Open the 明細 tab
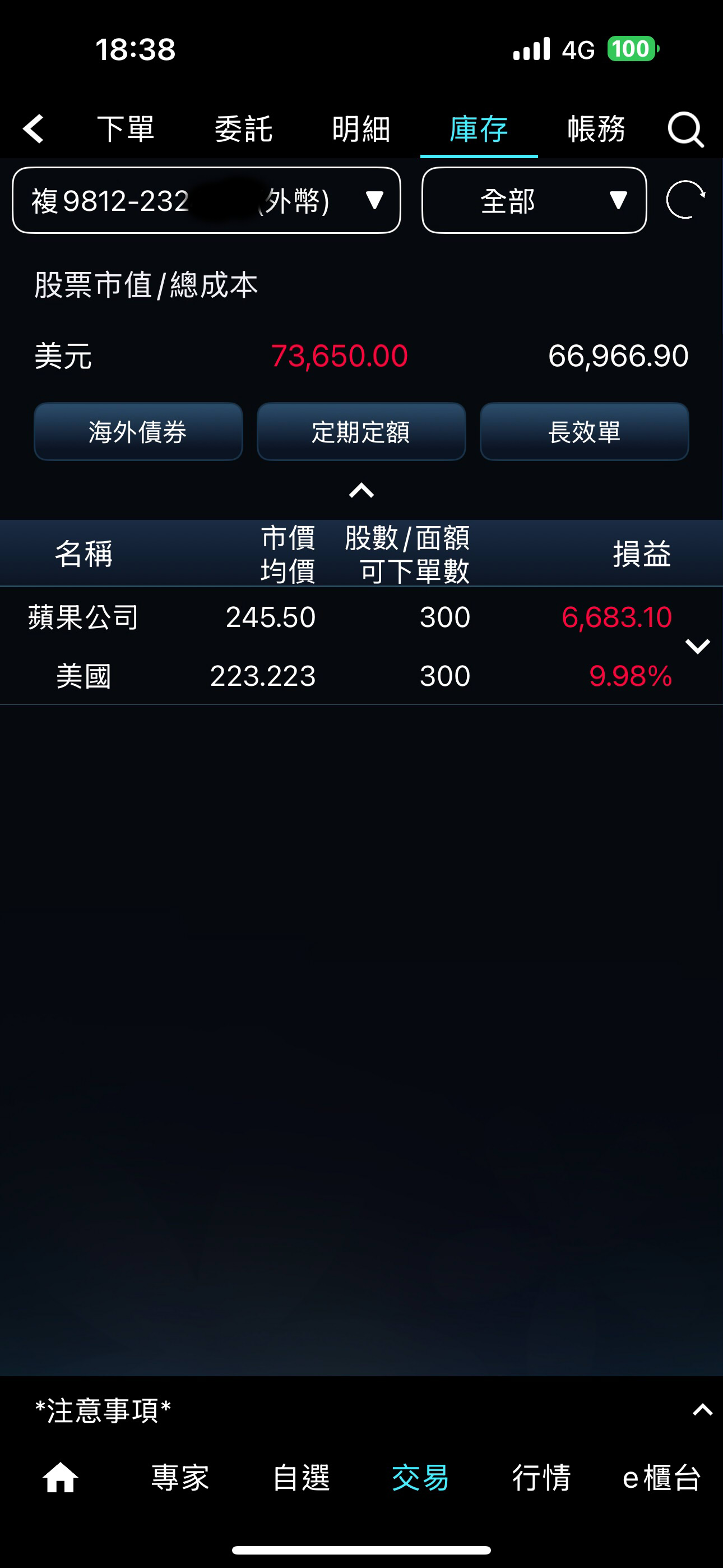 click(361, 129)
